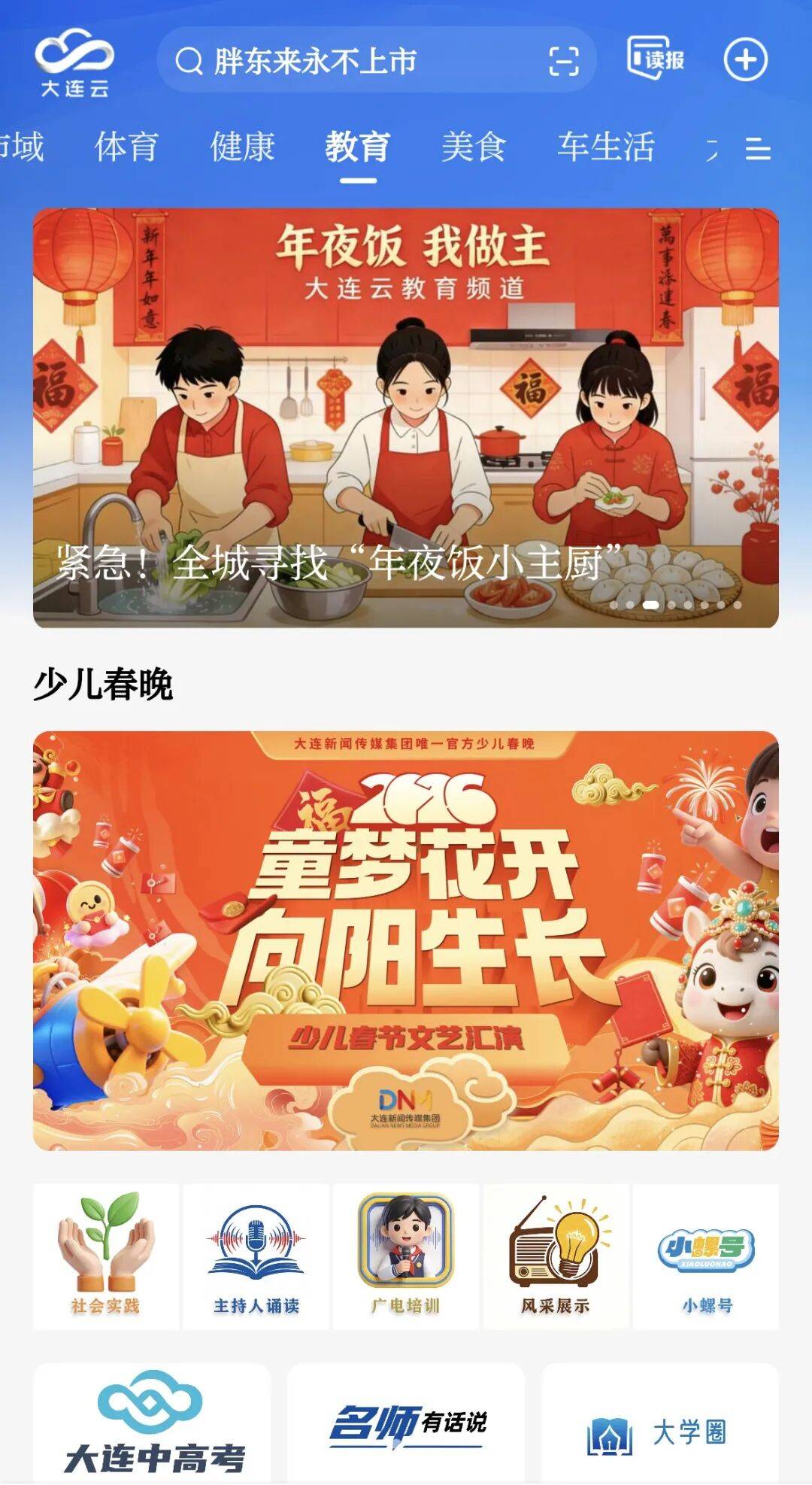Screen dimensions: 812x1485
Task: Go to the 车生活 tab
Action: coord(605,147)
